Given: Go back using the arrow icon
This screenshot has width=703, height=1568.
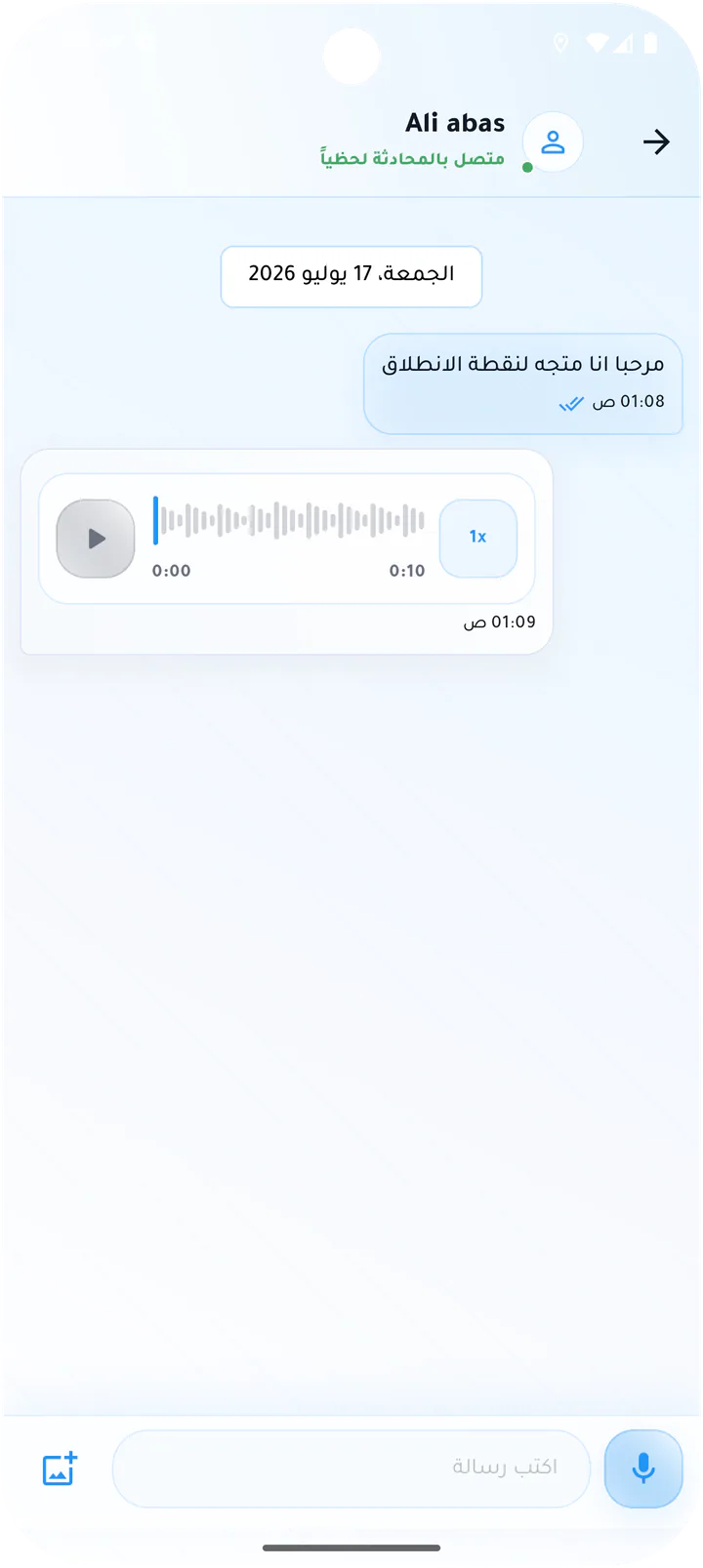Looking at the screenshot, I should point(656,142).
